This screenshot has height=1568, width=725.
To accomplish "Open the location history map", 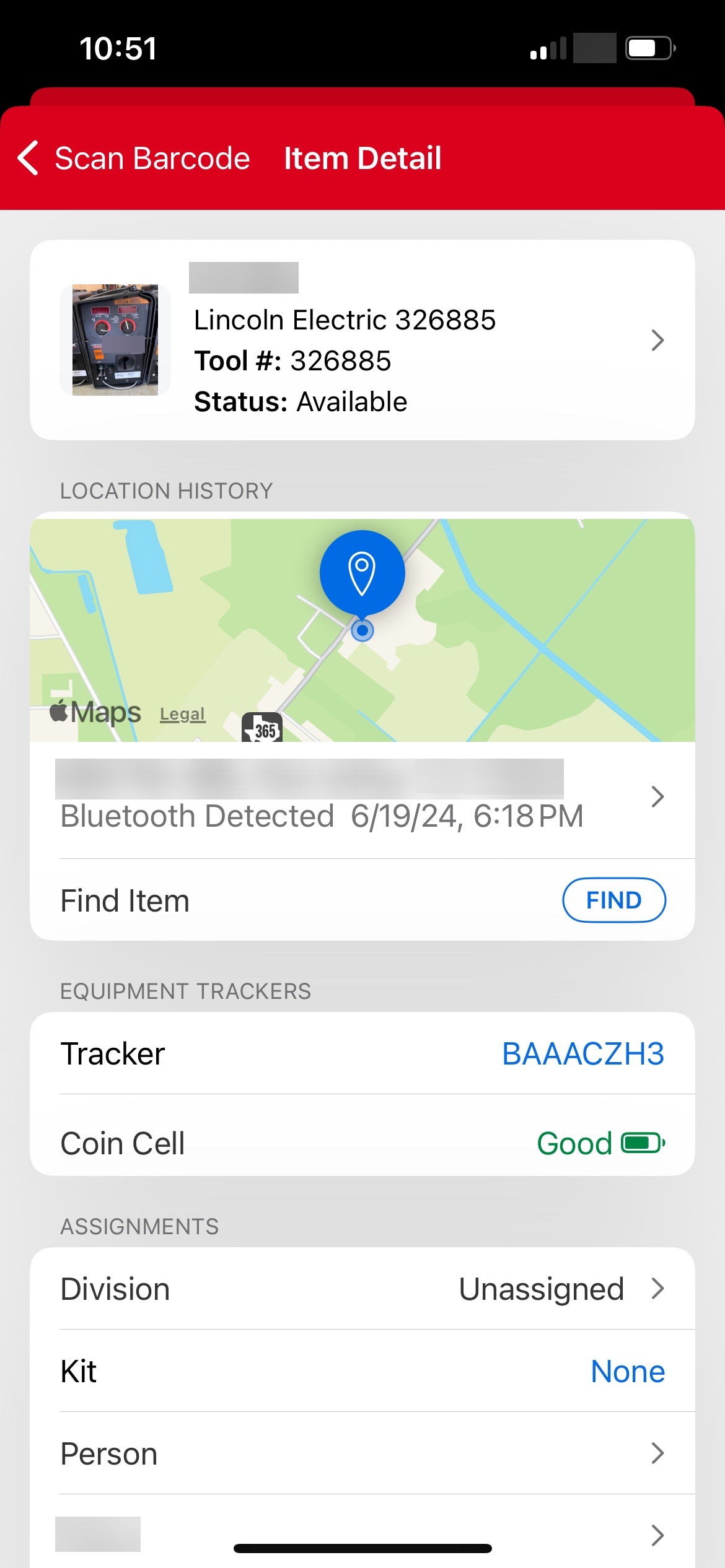I will click(x=362, y=630).
